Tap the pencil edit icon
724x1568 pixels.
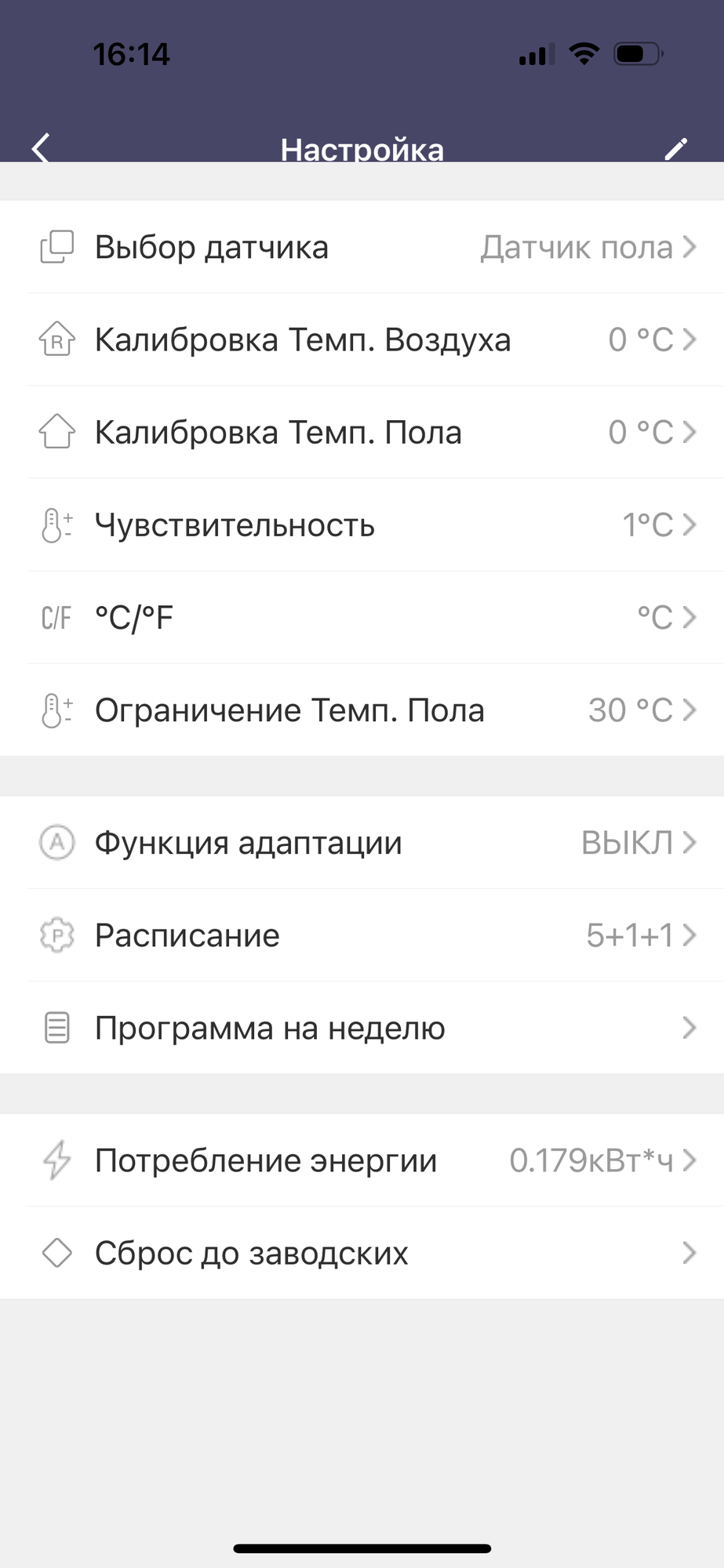pyautogui.click(x=676, y=148)
